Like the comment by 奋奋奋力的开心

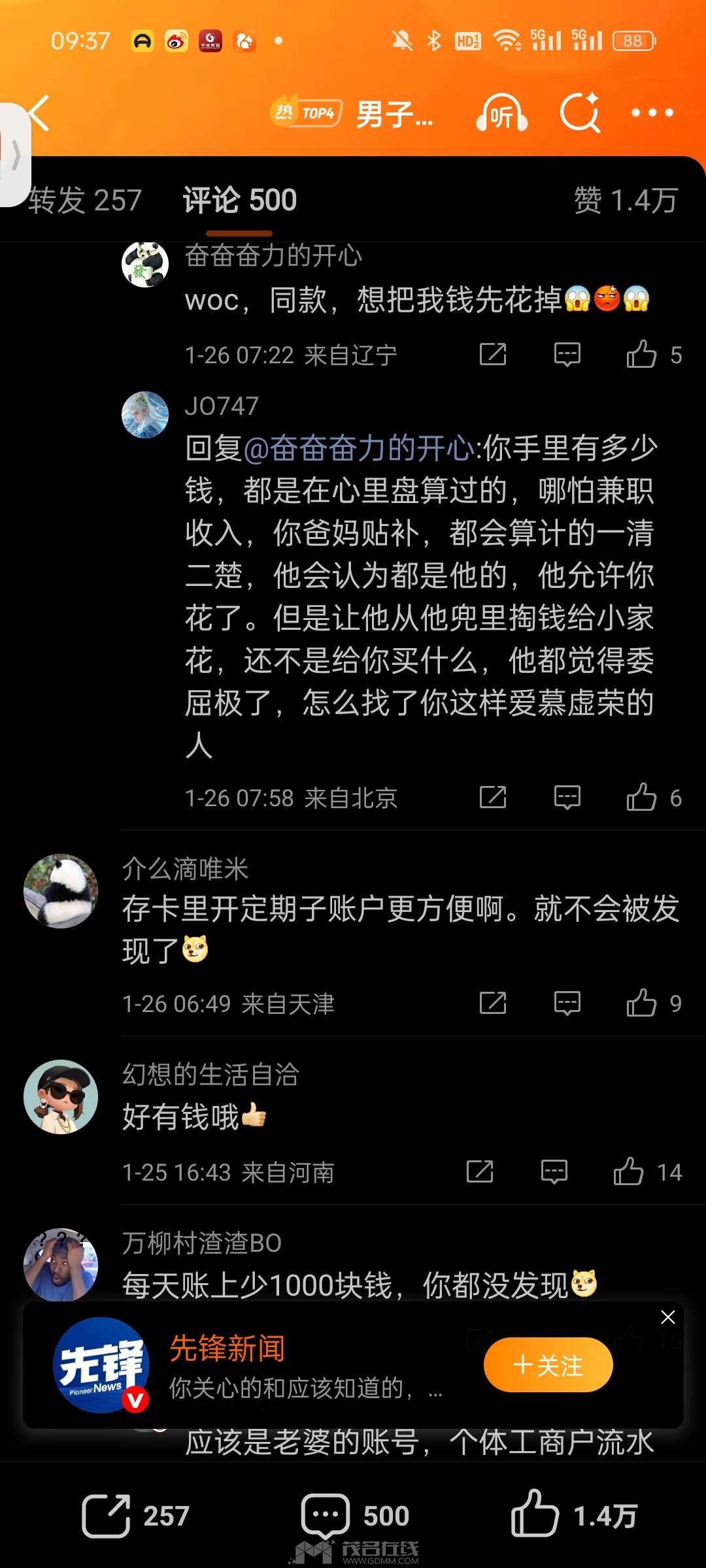coord(641,355)
